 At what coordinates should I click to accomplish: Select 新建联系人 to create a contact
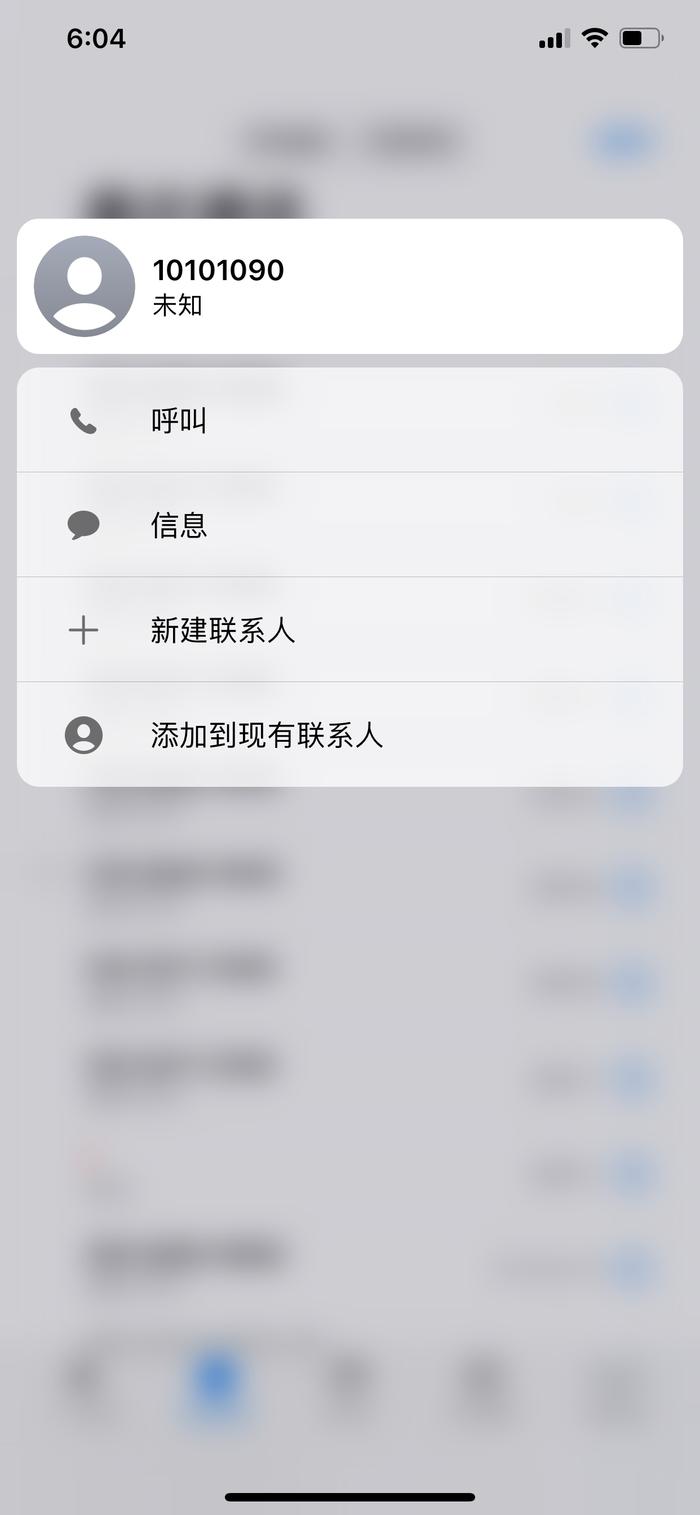350,630
